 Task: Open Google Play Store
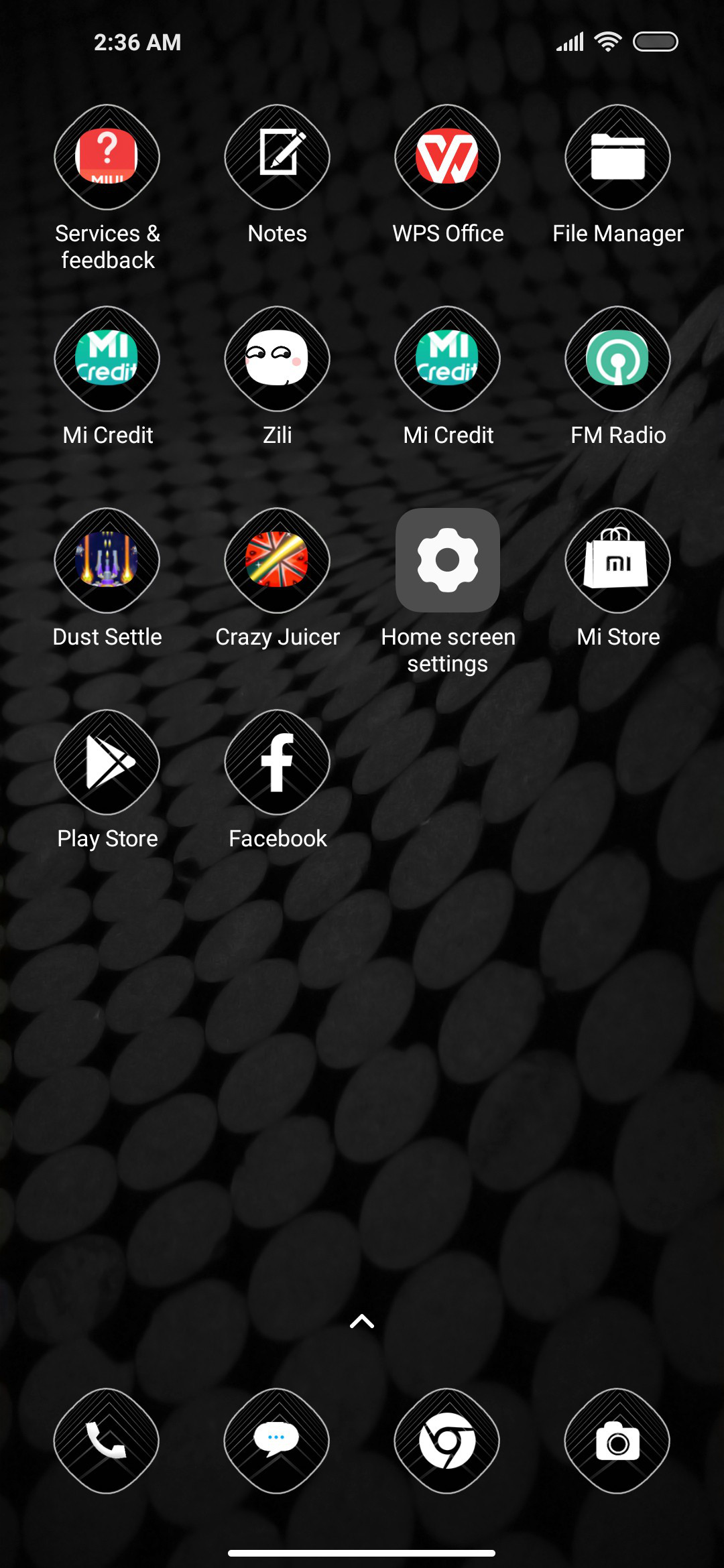coord(107,763)
